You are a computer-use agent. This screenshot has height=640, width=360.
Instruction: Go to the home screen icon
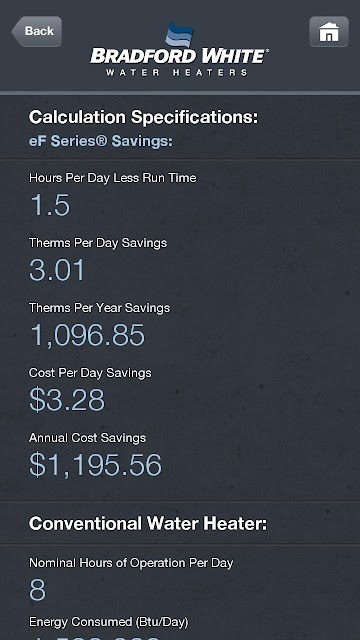(329, 31)
